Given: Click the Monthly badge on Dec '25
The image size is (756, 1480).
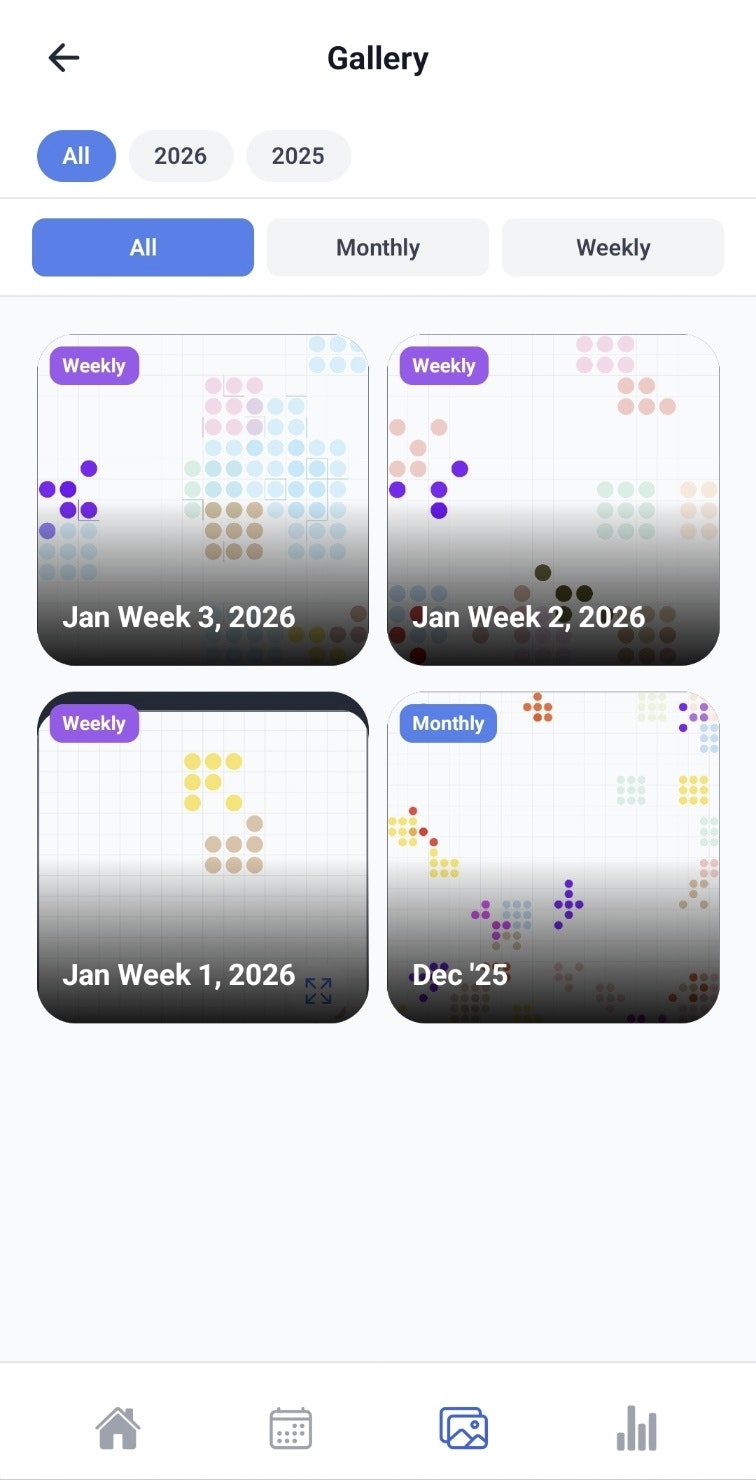Looking at the screenshot, I should click(x=447, y=723).
